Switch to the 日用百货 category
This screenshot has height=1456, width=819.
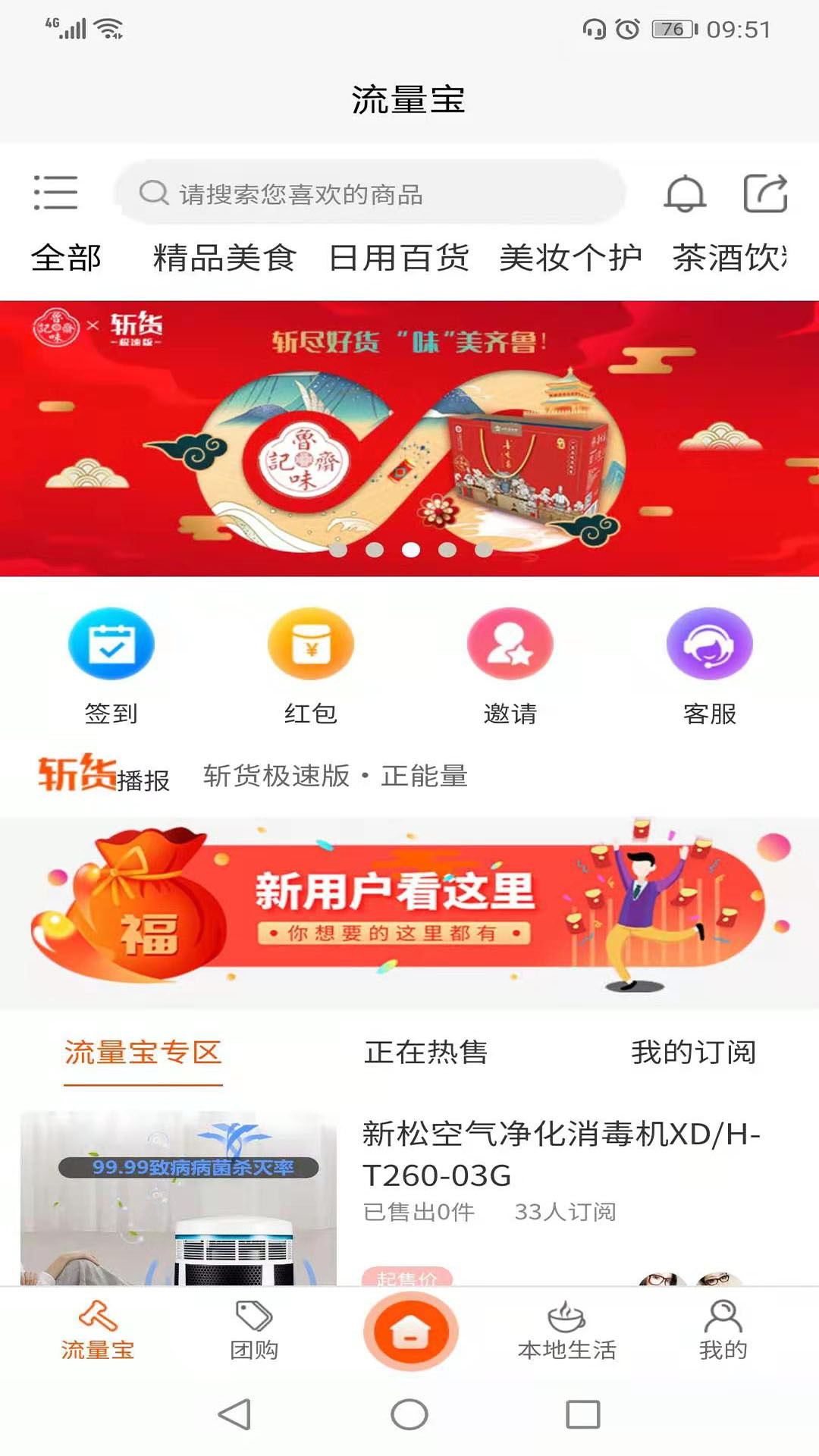399,258
